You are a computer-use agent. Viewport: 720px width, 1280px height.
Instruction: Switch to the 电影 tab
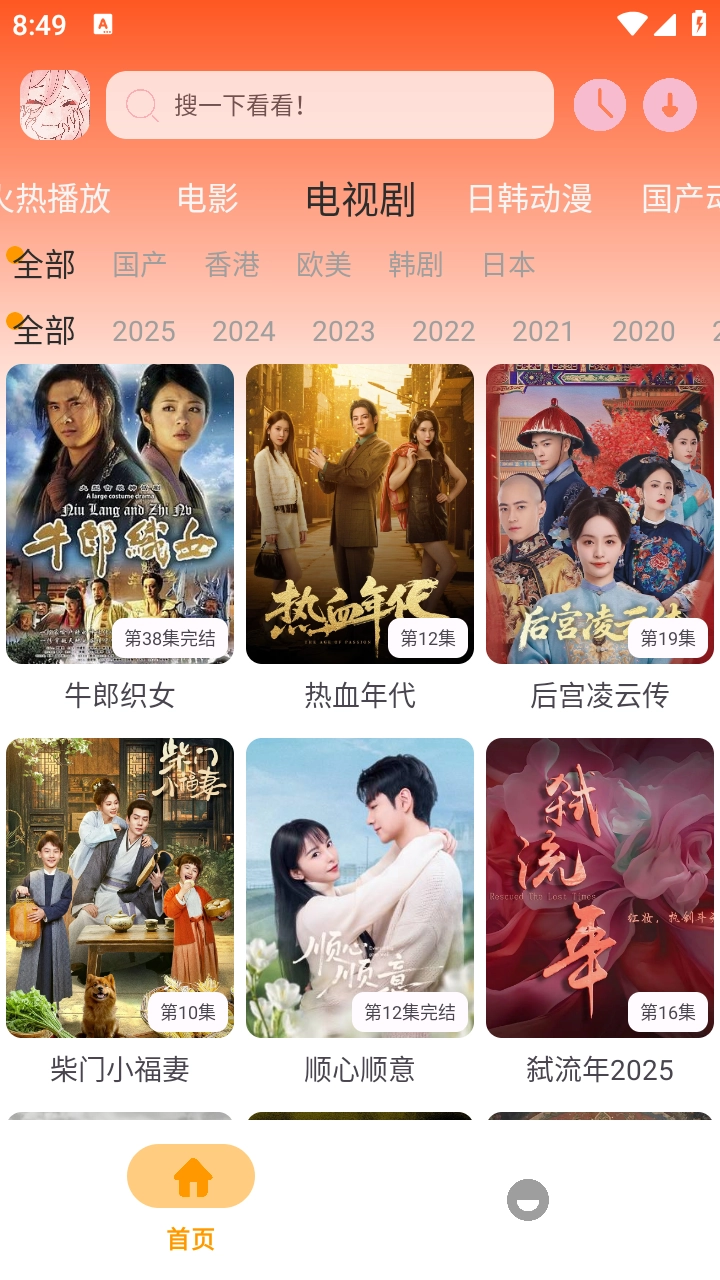207,199
